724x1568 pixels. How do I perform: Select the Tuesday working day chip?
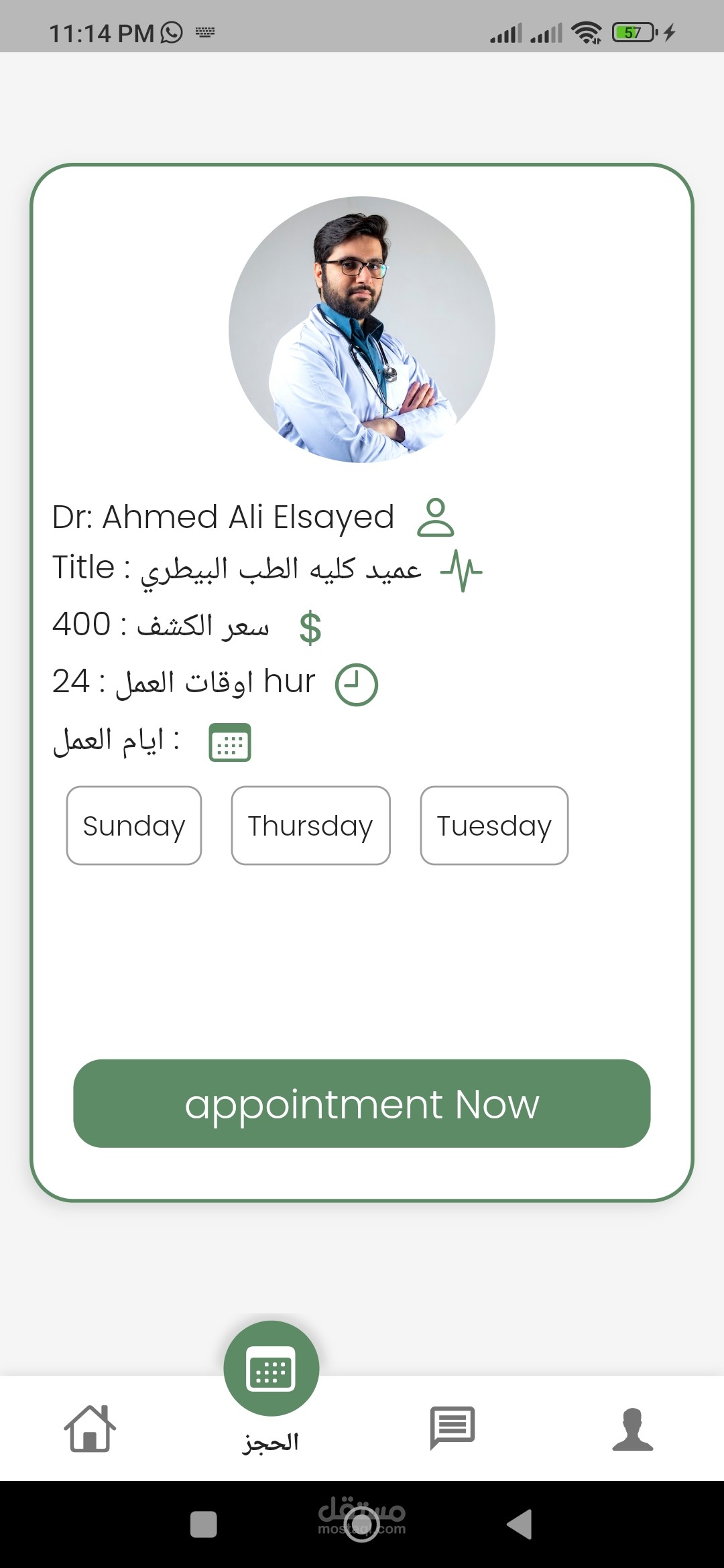pos(493,826)
